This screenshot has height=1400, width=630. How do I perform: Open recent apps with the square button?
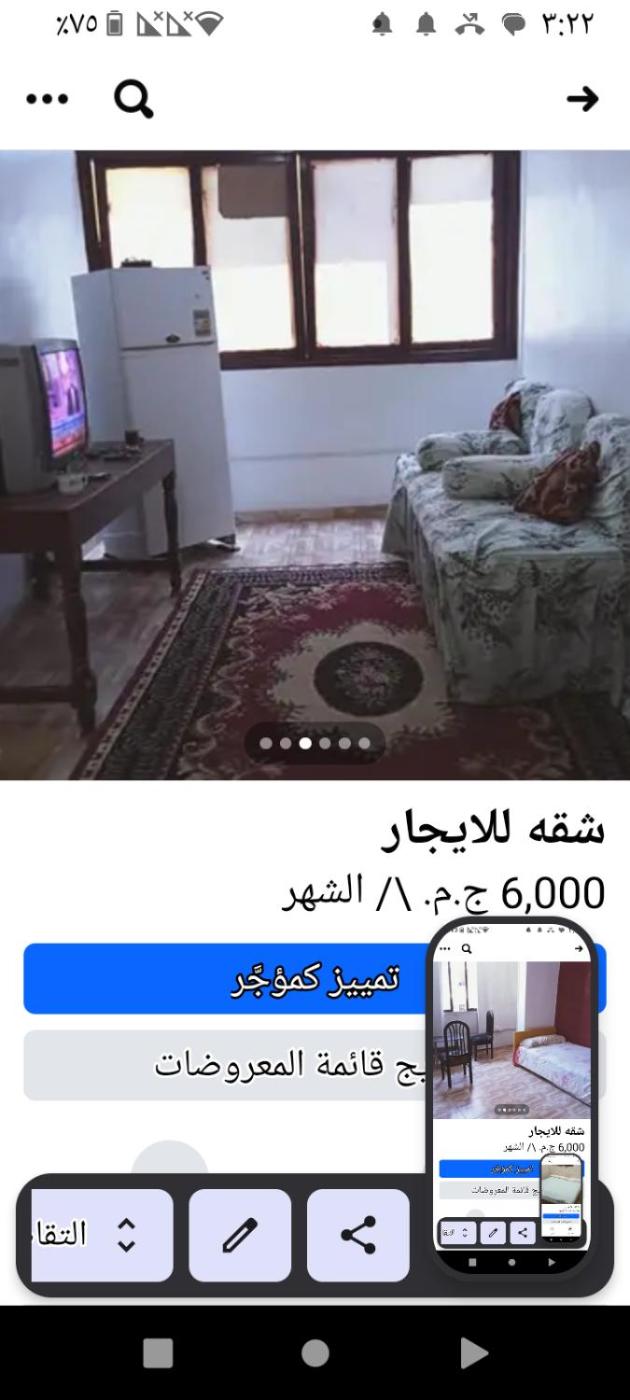pyautogui.click(x=158, y=1353)
